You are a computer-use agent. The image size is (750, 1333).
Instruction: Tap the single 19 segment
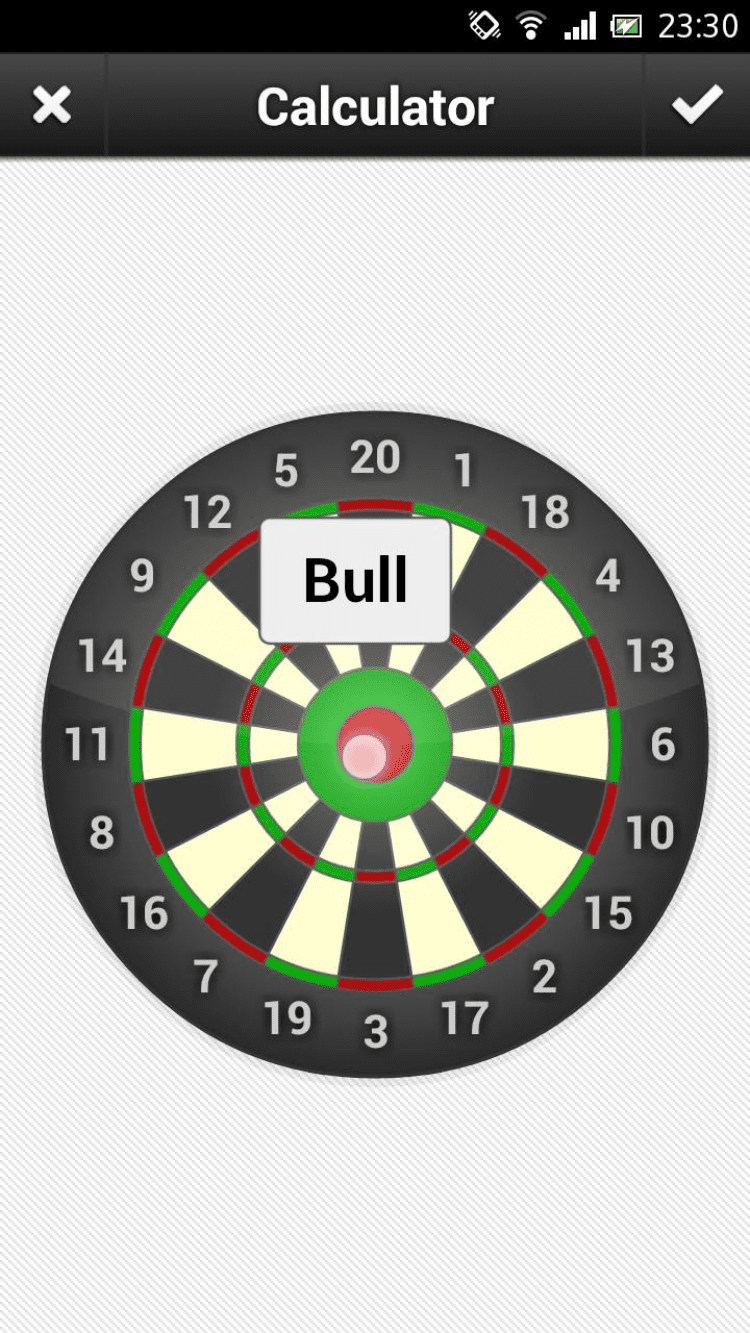tap(317, 920)
